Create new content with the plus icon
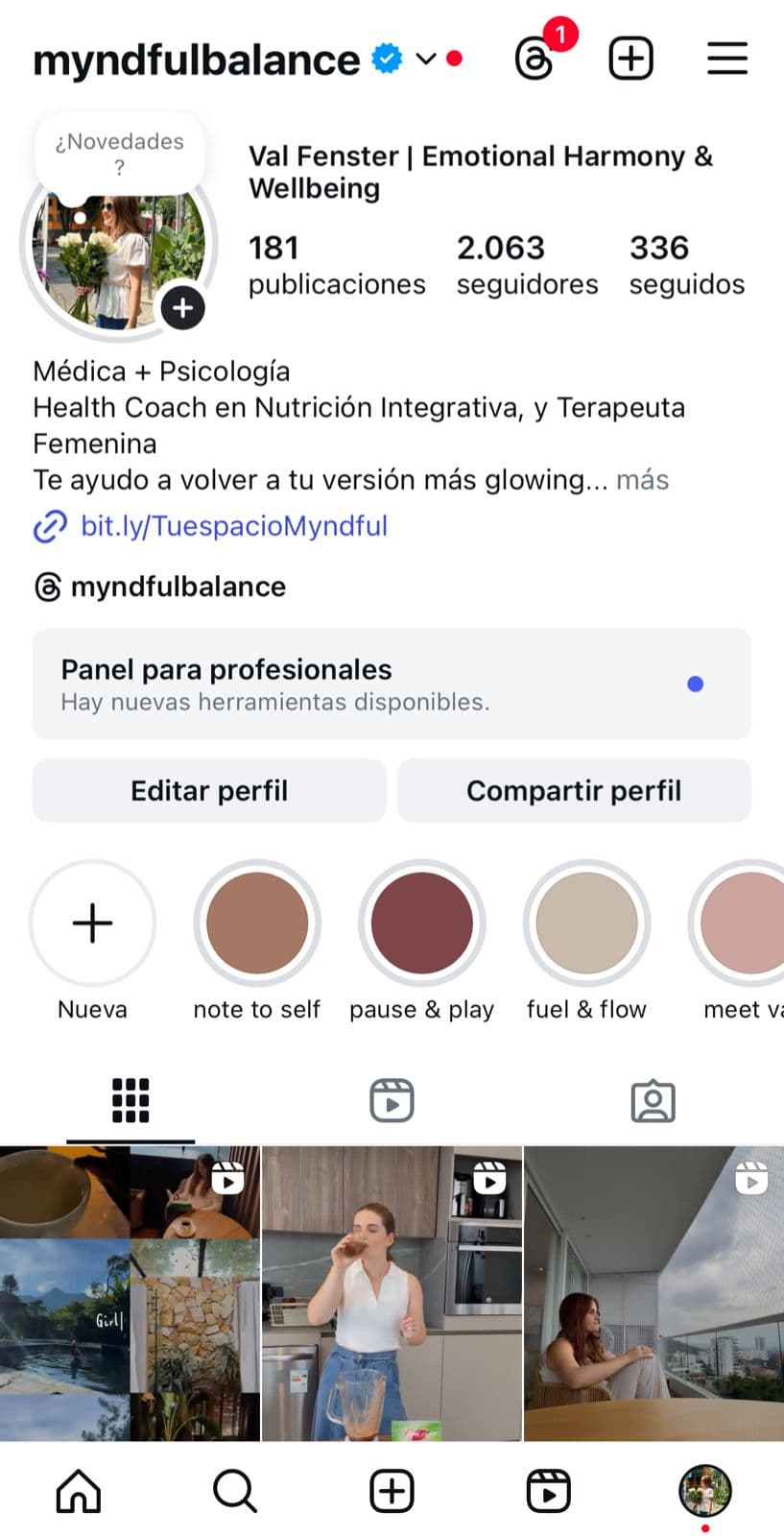The height and width of the screenshot is (1536, 784). tap(630, 60)
